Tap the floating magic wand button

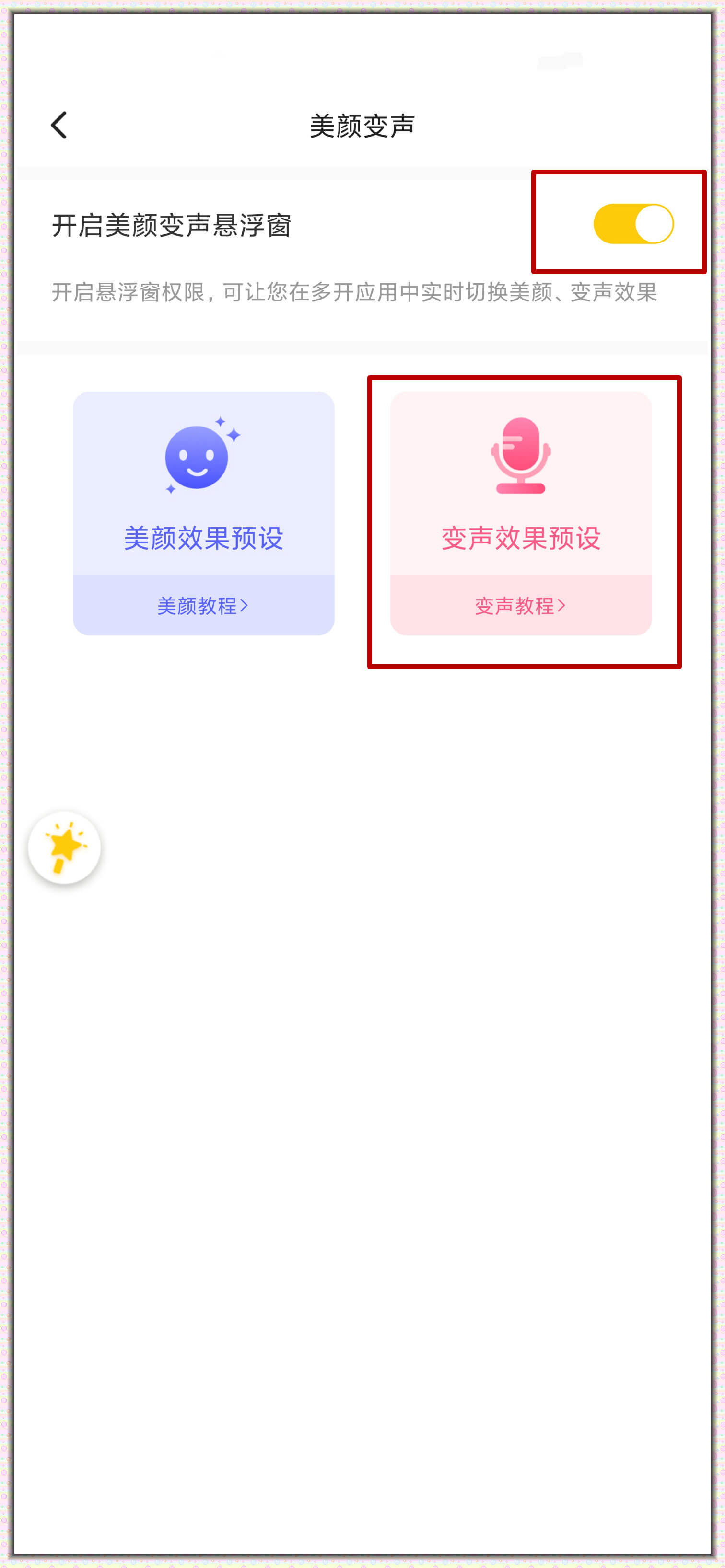[65, 847]
